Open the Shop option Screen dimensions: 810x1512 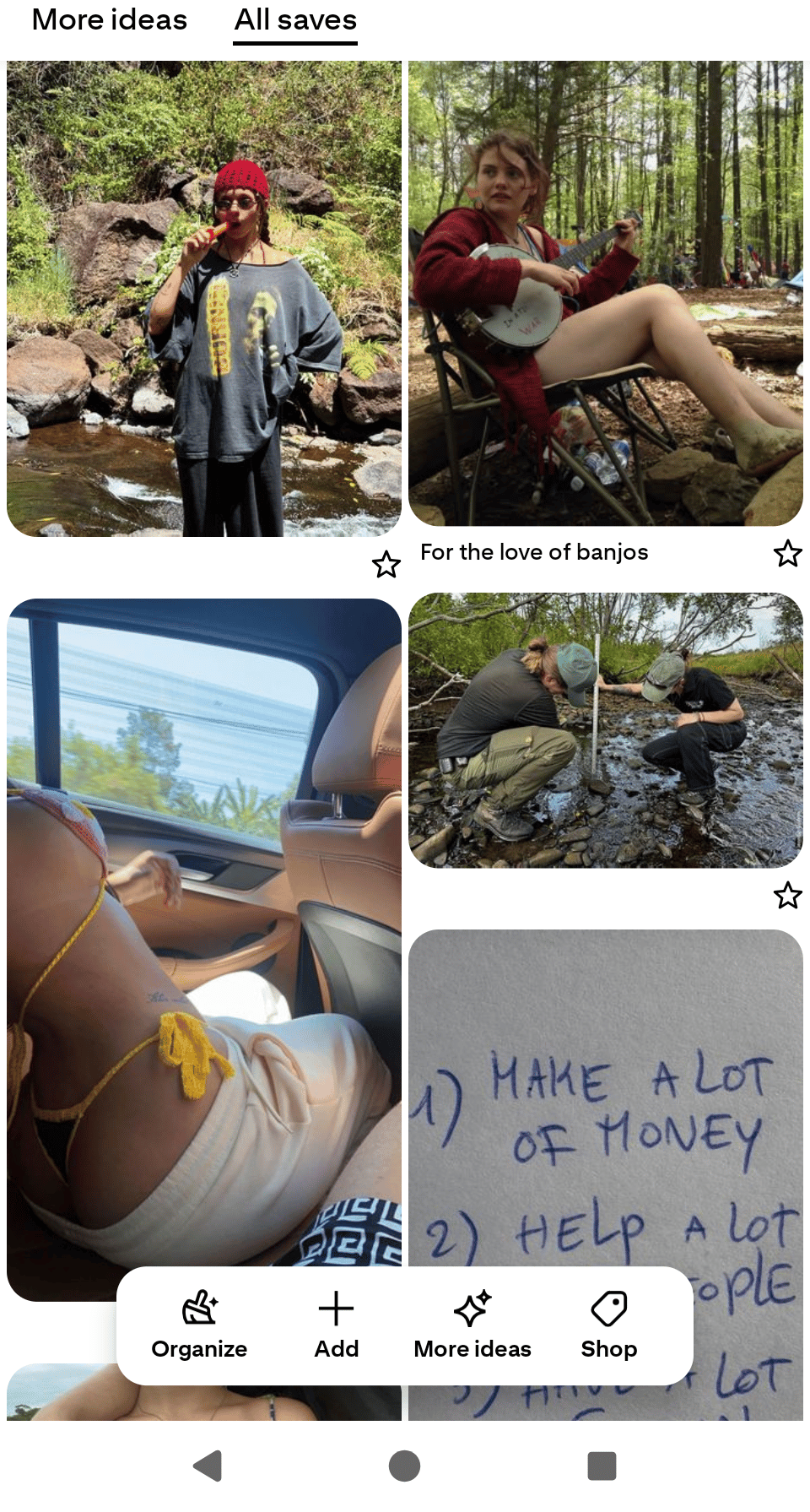pos(609,1325)
